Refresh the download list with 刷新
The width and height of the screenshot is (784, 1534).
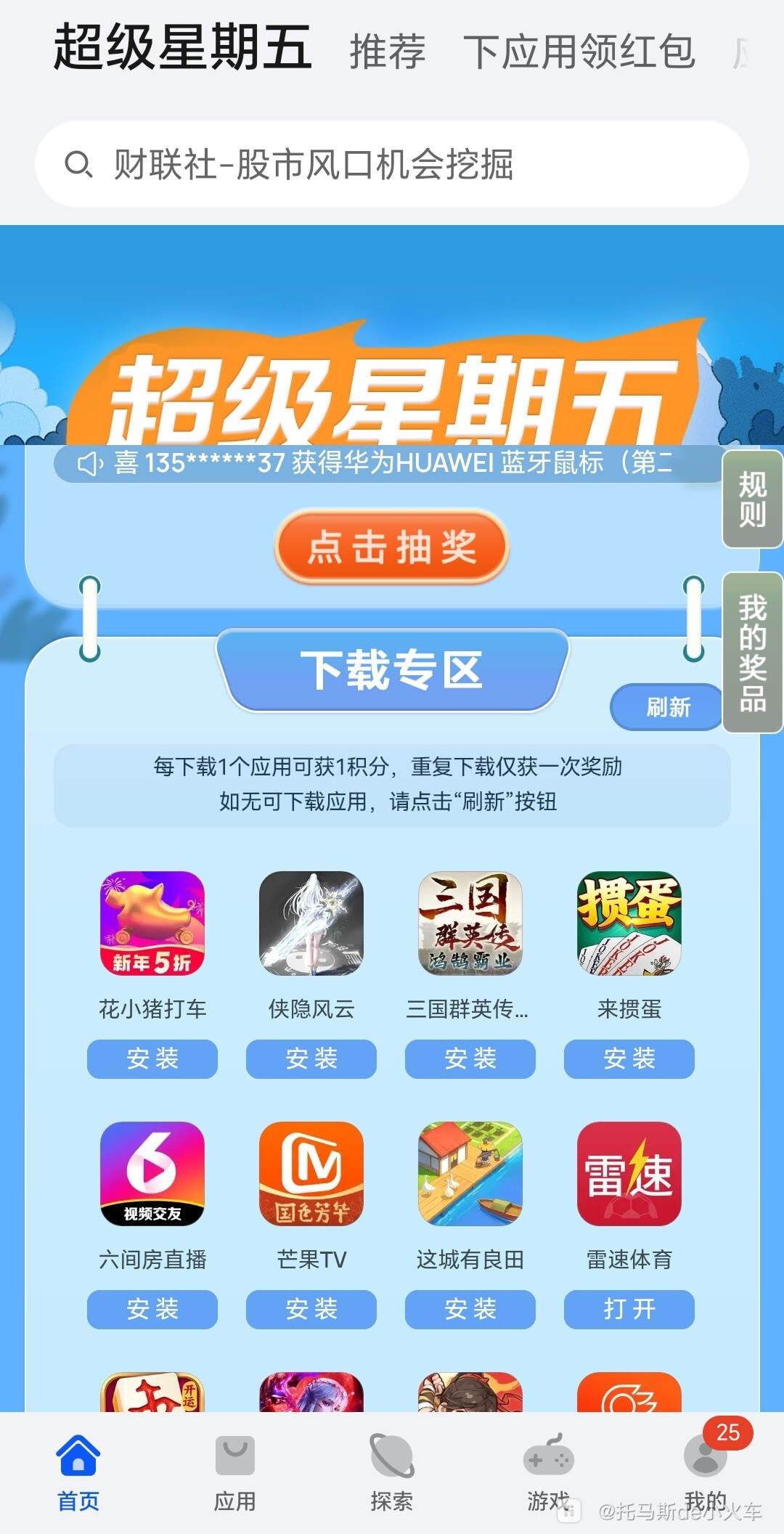coord(667,706)
